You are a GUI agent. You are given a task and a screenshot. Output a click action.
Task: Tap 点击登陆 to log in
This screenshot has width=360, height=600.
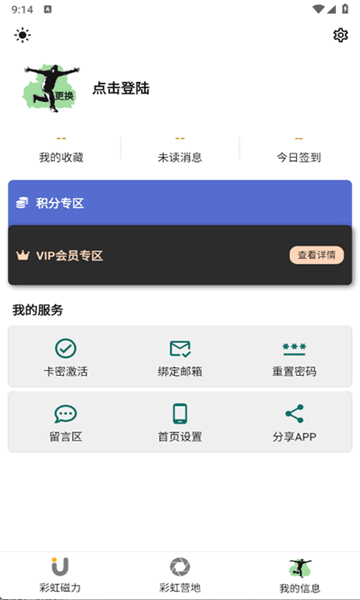pyautogui.click(x=121, y=88)
